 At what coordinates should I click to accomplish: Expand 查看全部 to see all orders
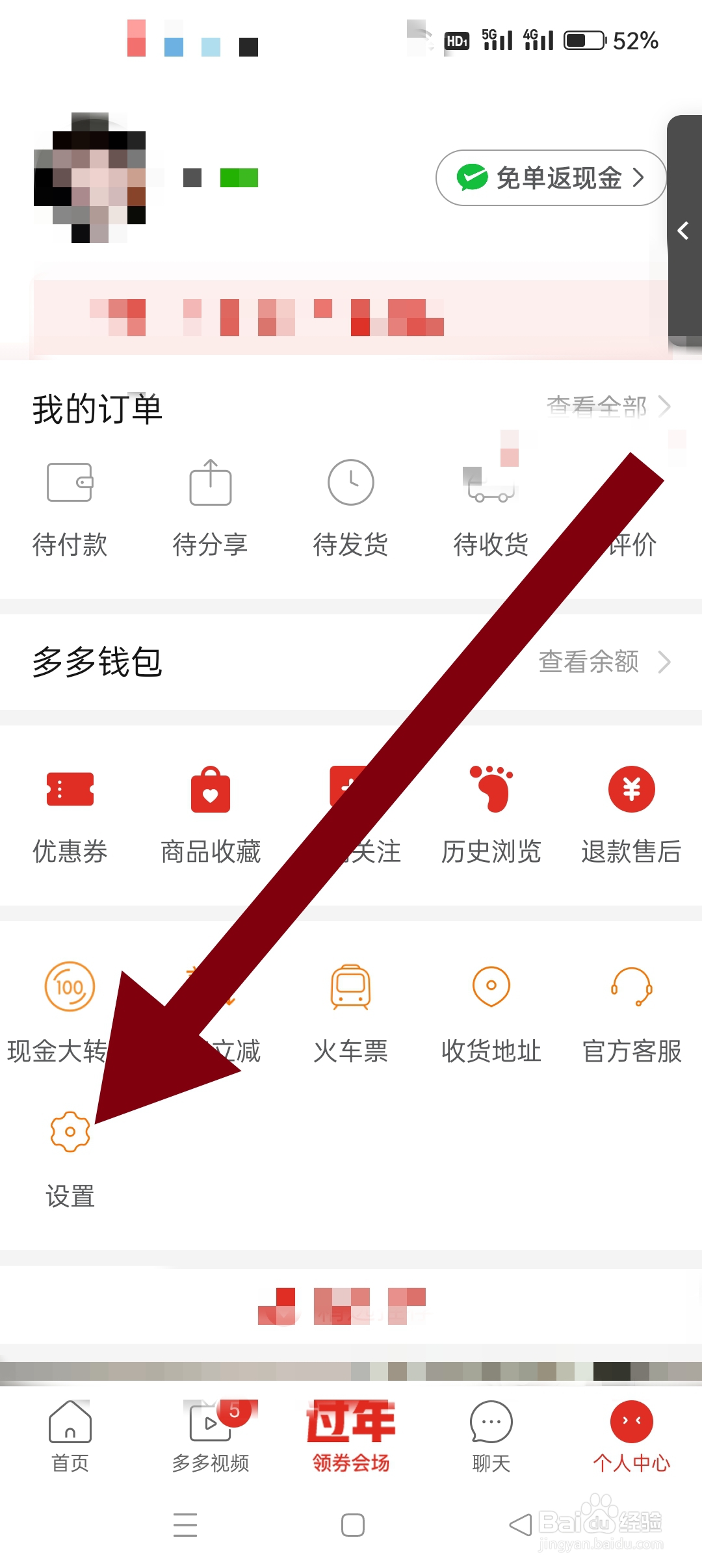pyautogui.click(x=604, y=407)
